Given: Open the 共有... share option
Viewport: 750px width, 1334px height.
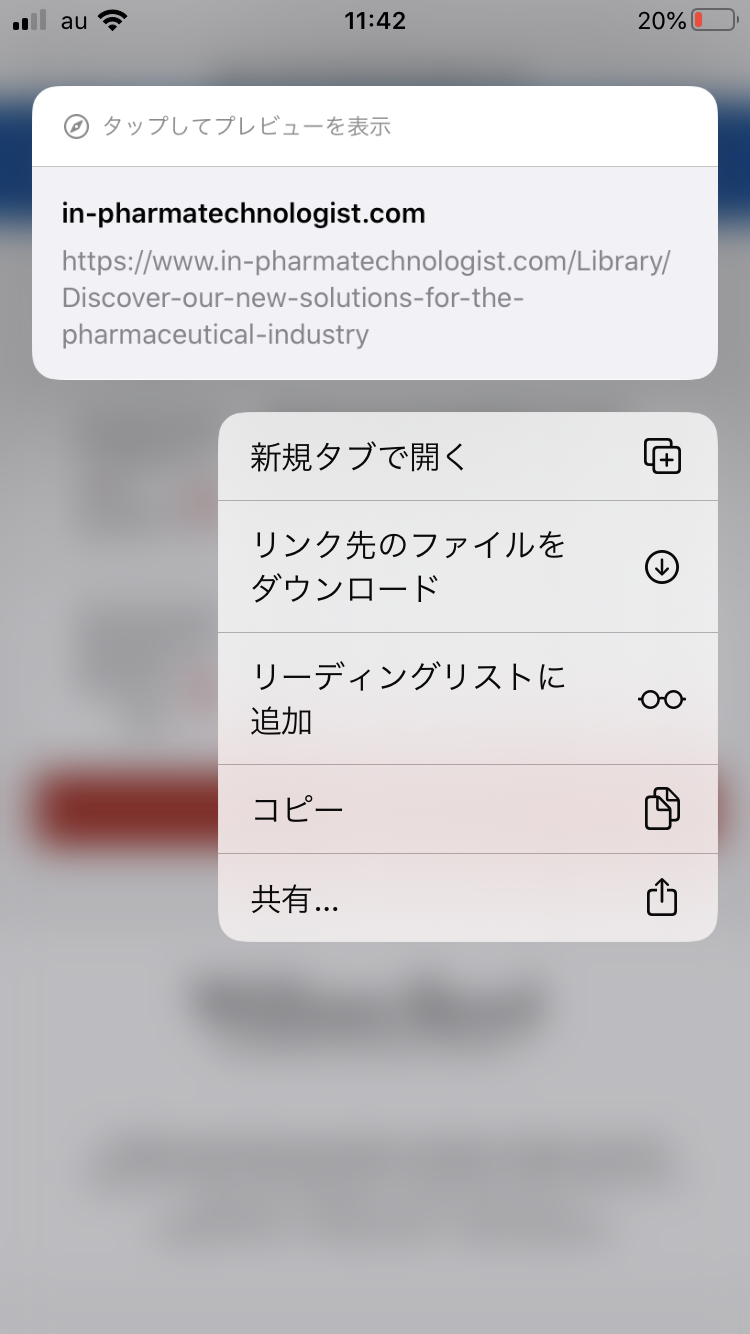Looking at the screenshot, I should pyautogui.click(x=467, y=899).
